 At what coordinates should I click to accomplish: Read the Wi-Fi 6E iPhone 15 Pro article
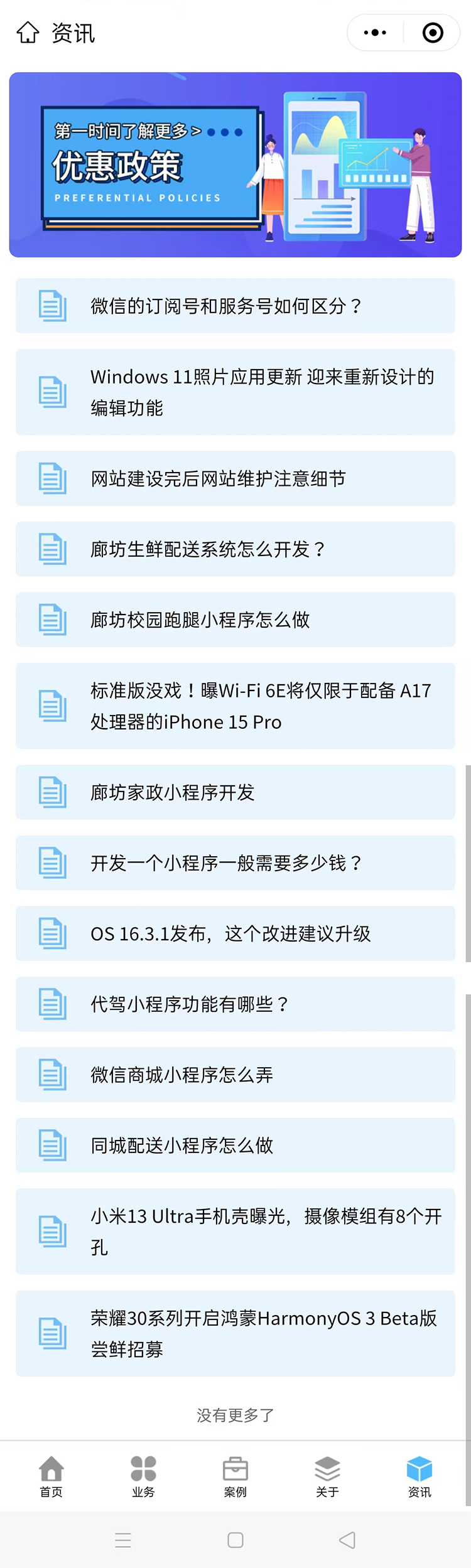[235, 706]
